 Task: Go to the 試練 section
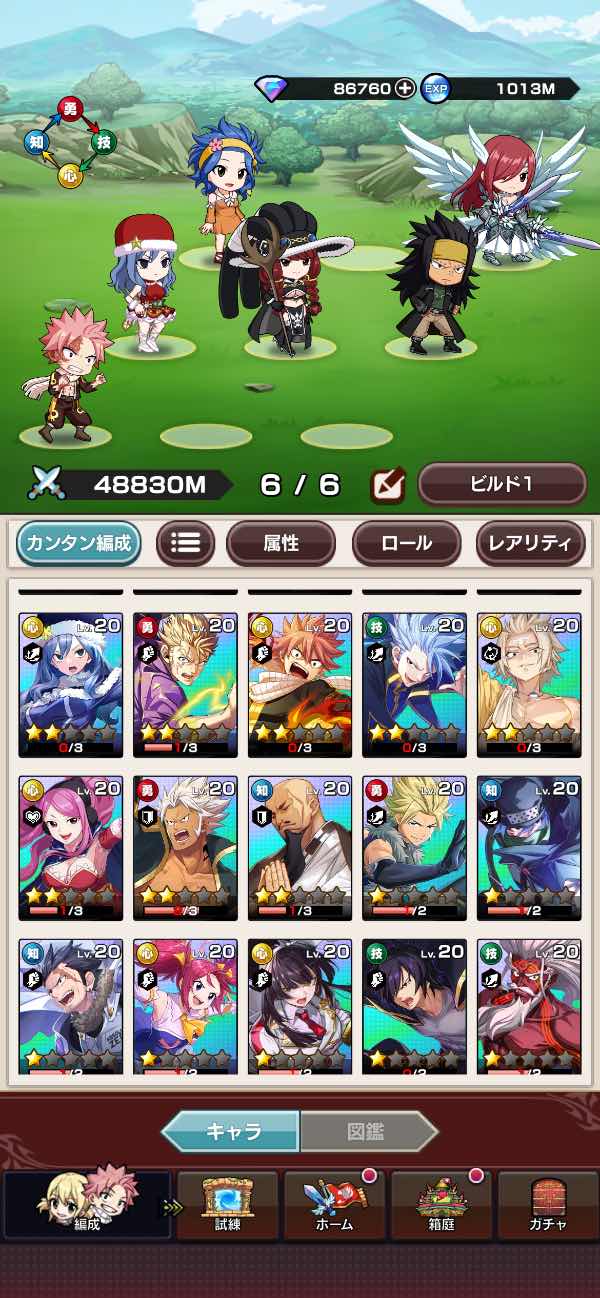point(230,1204)
